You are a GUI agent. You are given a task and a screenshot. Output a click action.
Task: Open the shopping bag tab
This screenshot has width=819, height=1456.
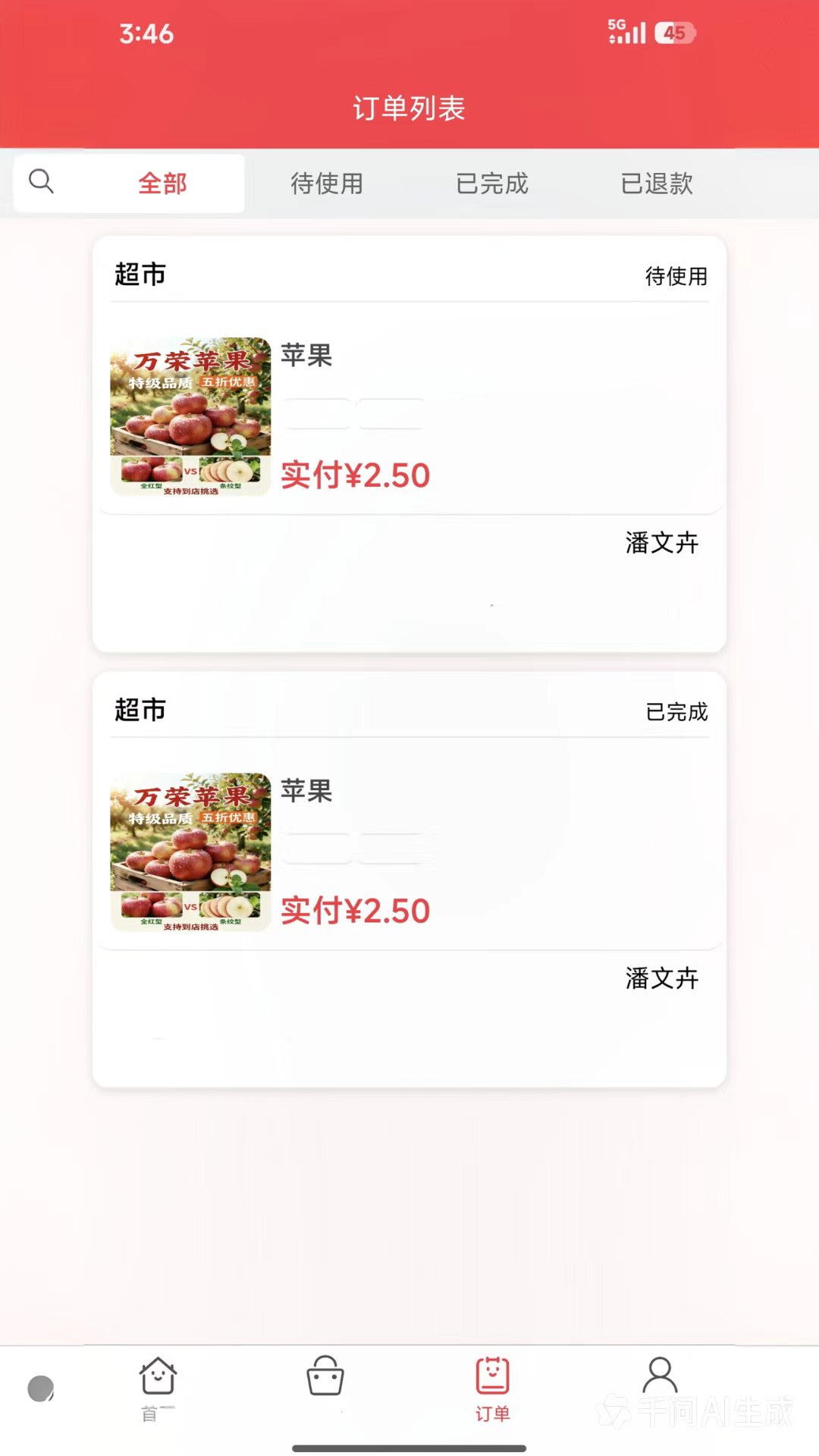[x=325, y=1376]
